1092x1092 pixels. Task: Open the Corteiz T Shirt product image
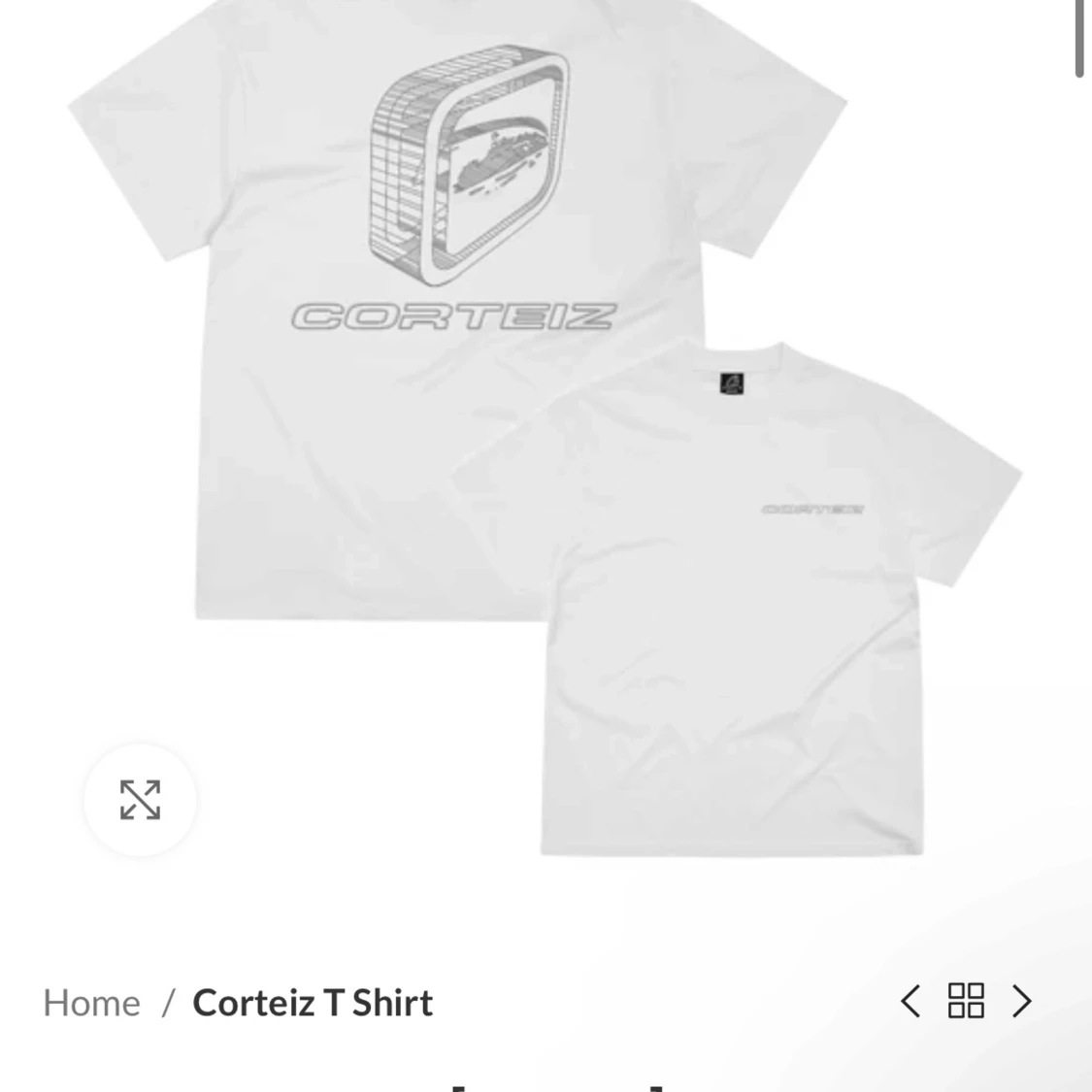click(546, 427)
